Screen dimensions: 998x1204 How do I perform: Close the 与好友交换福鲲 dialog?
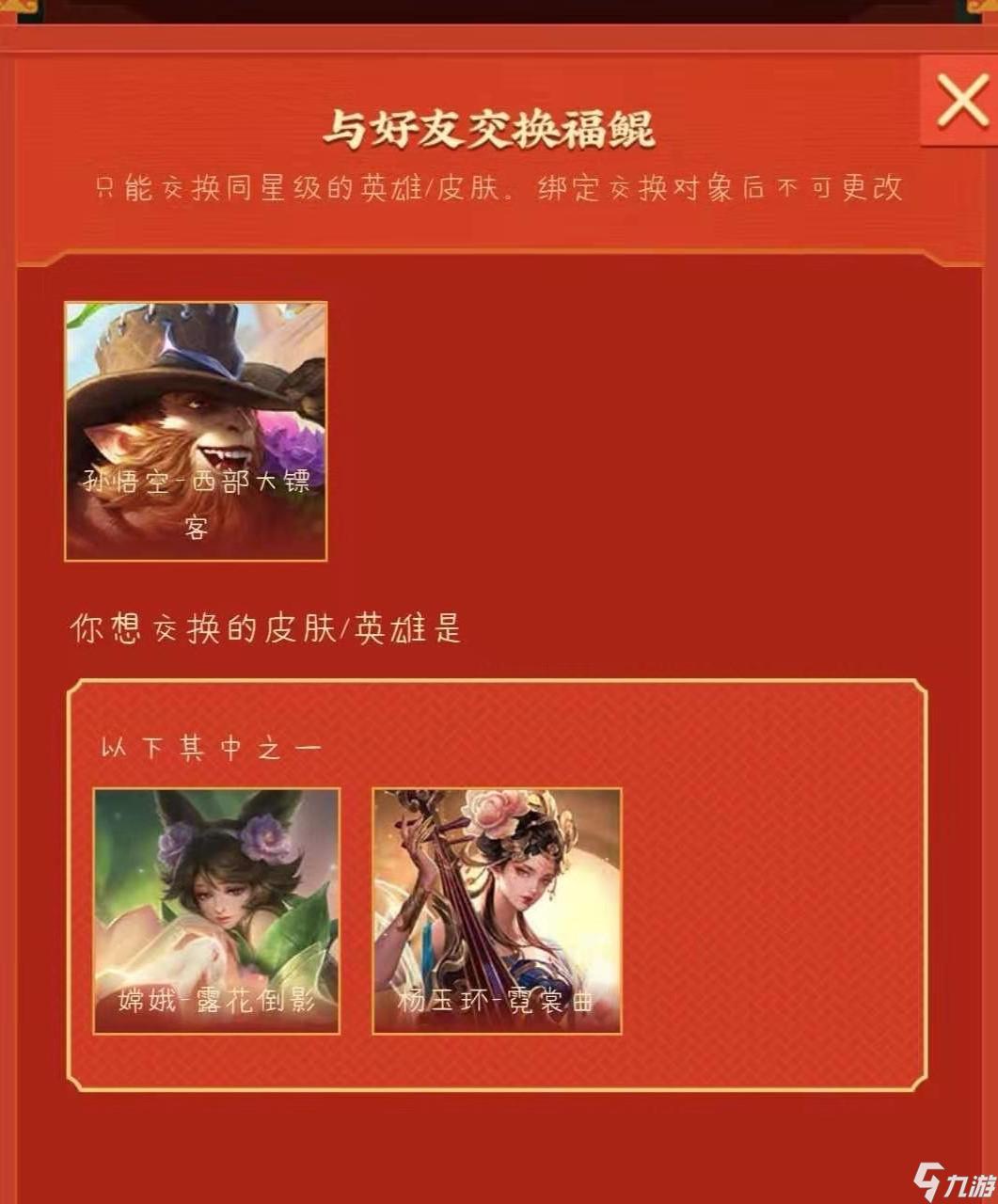[x=961, y=101]
